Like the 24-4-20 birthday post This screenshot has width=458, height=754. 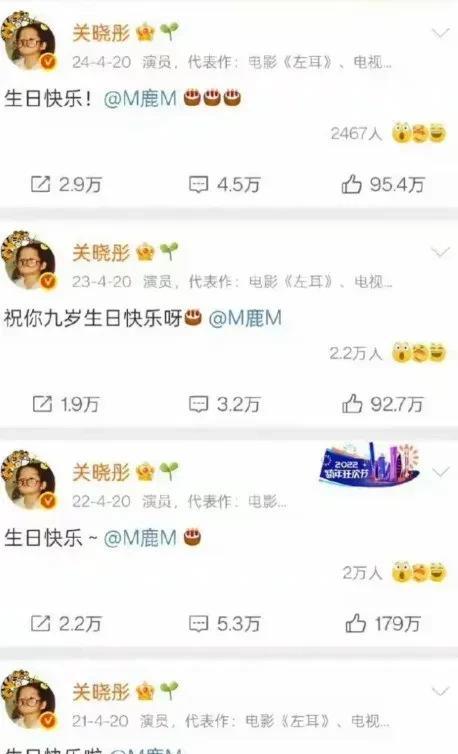[383, 184]
